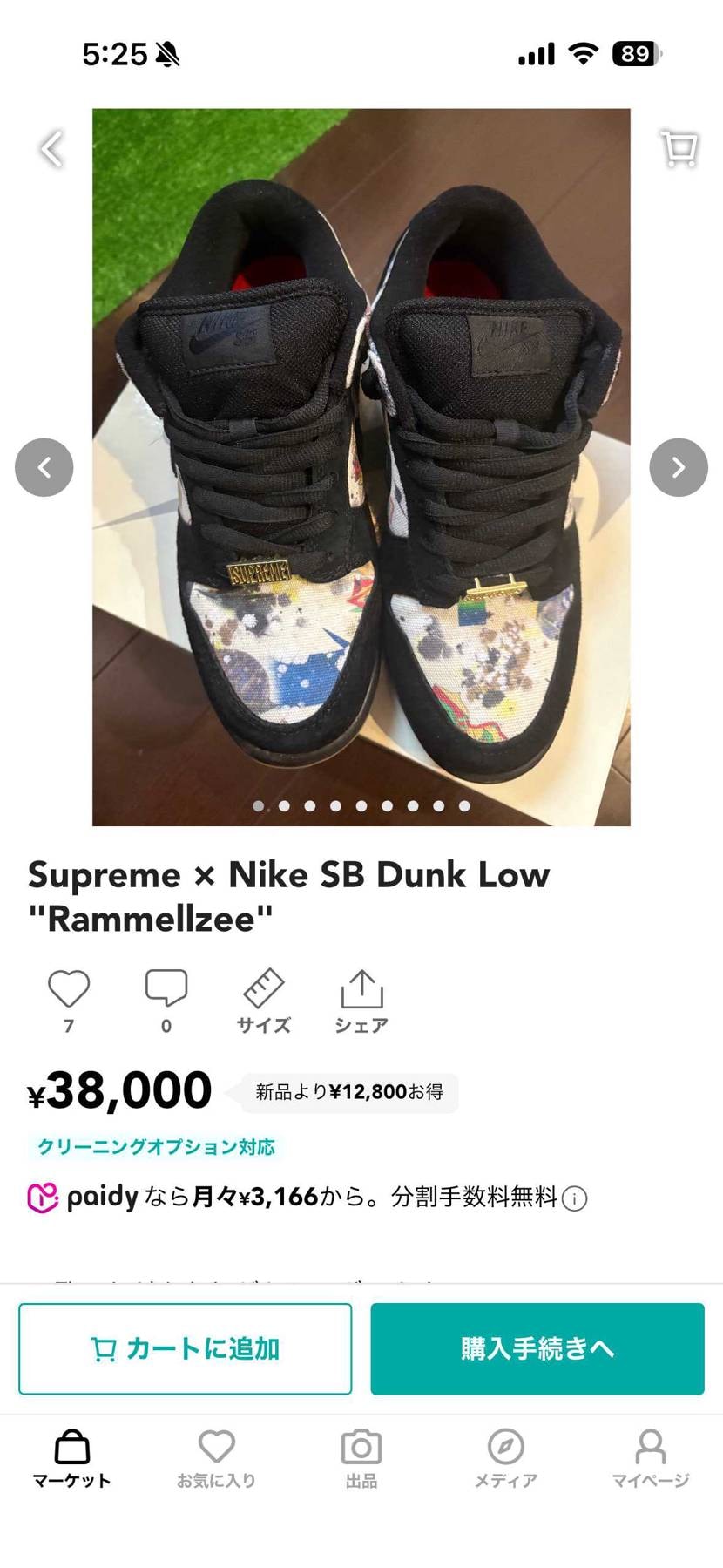Show the next product photo
The height and width of the screenshot is (1568, 723).
click(x=678, y=467)
